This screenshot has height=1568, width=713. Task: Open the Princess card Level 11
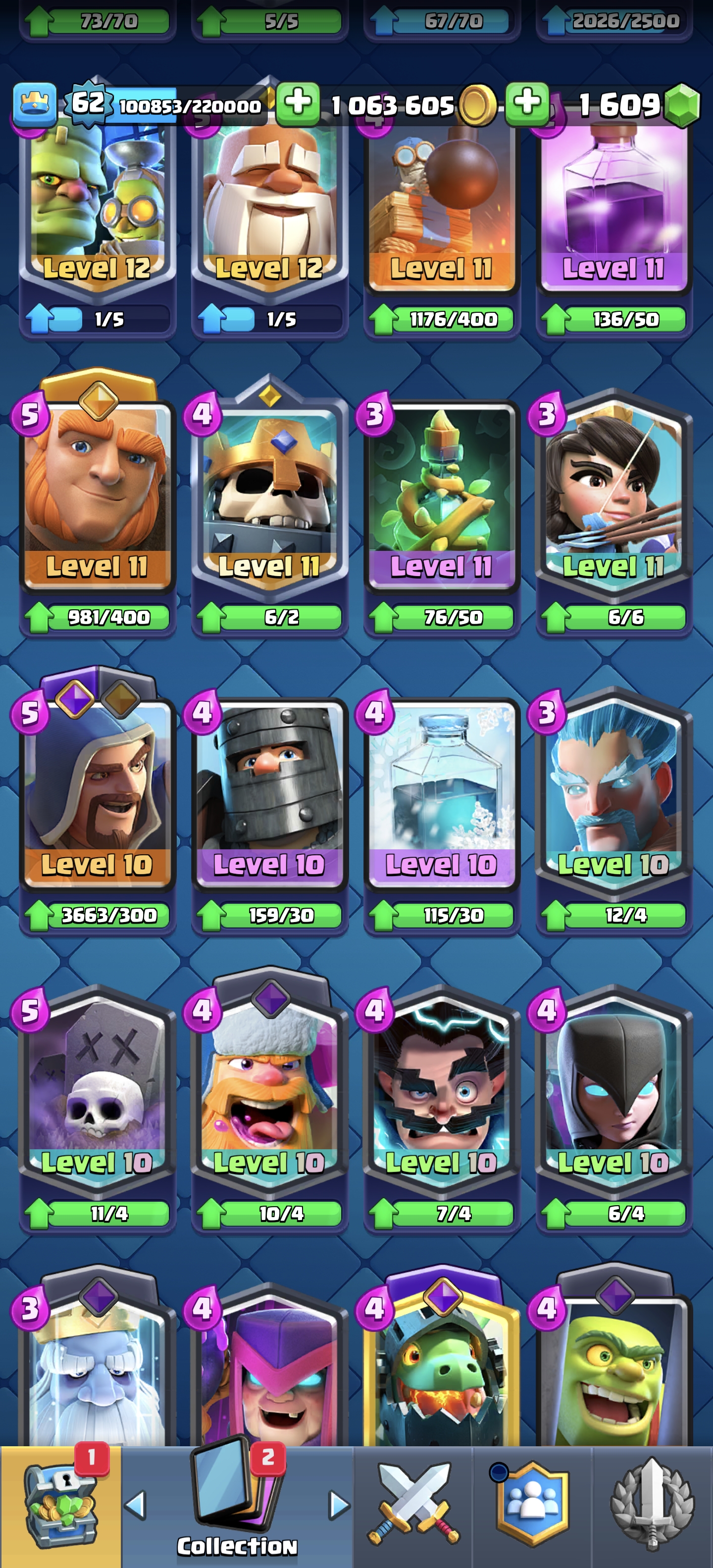pyautogui.click(x=614, y=493)
